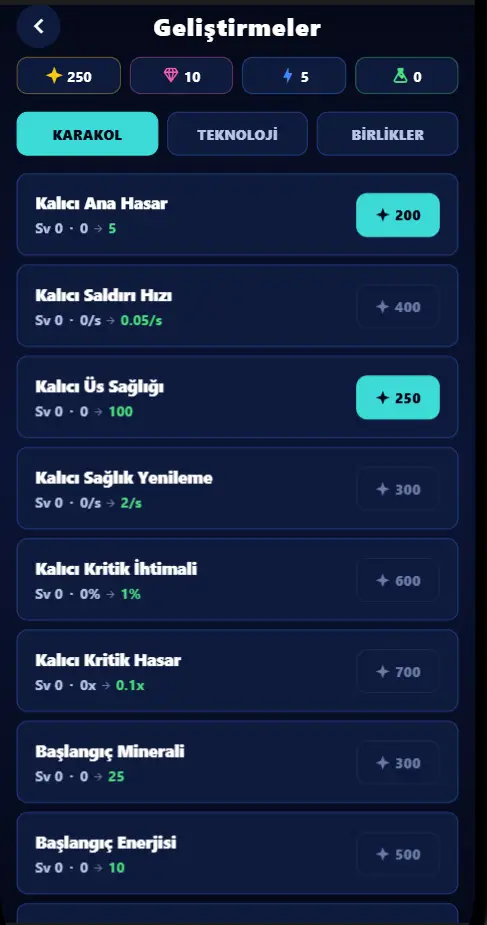The image size is (487, 925).
Task: Buy Kalıcı Ana Hasar upgrade for 200
Action: coord(398,215)
